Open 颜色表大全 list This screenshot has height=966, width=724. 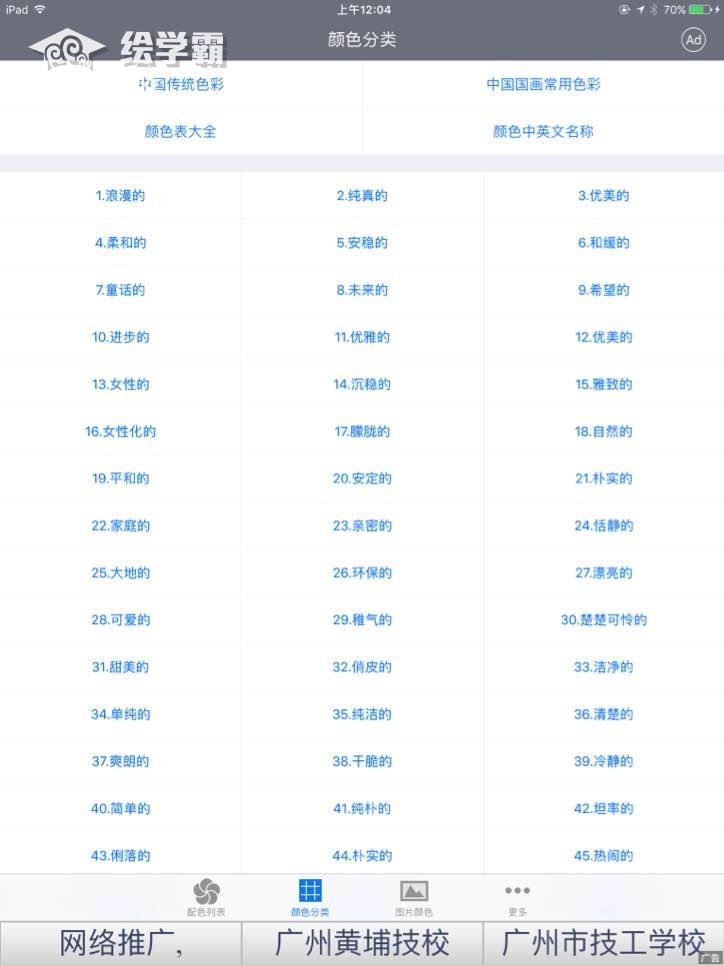181,131
